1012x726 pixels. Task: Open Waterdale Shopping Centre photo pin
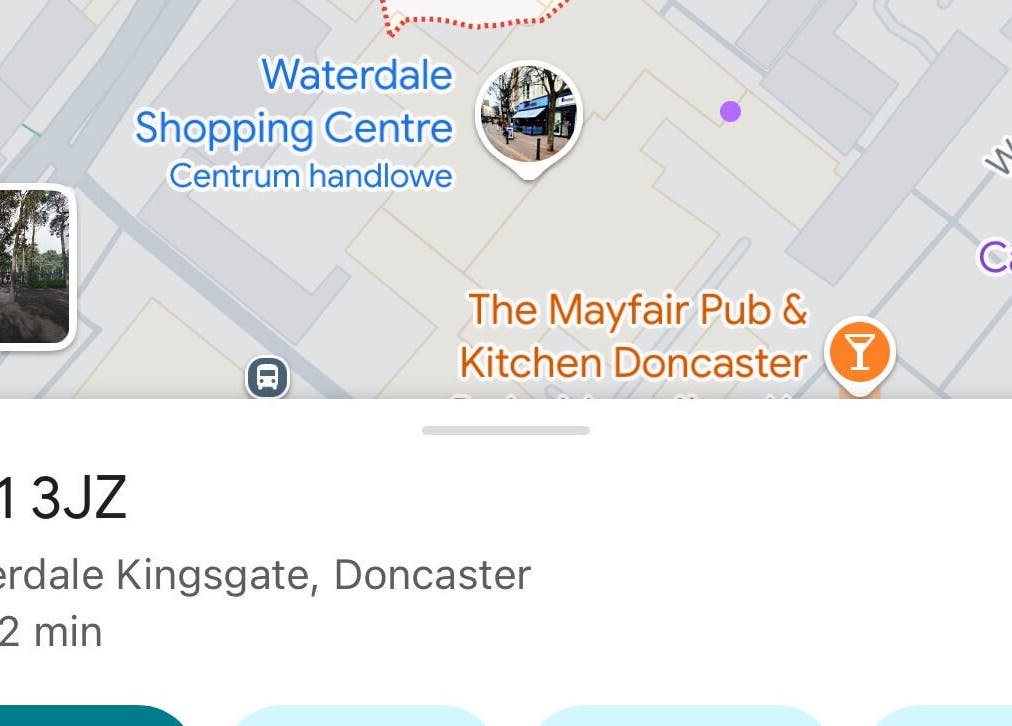pyautogui.click(x=528, y=113)
